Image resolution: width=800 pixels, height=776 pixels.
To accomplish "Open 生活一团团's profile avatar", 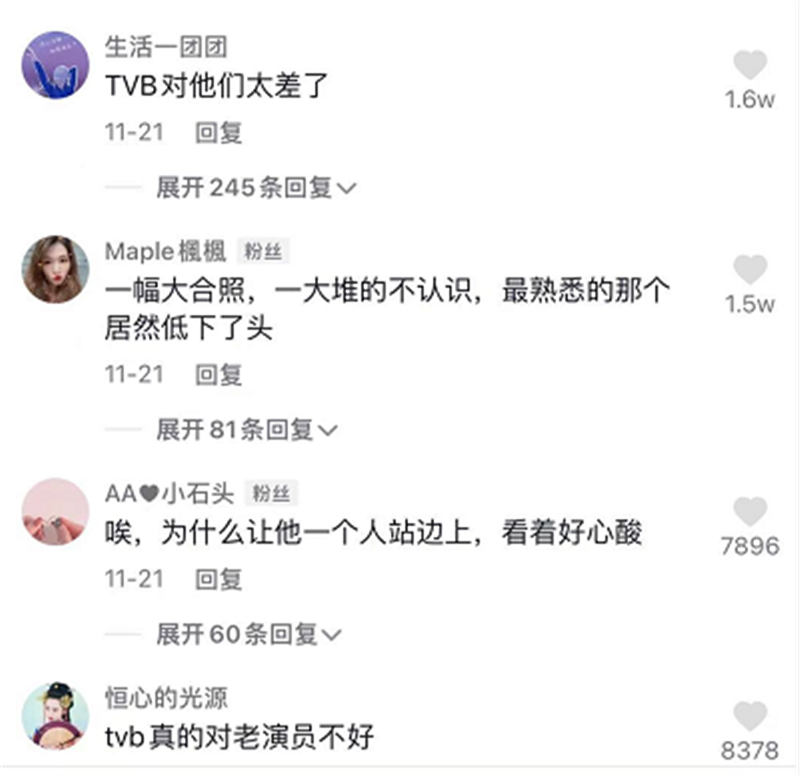I will pos(55,65).
